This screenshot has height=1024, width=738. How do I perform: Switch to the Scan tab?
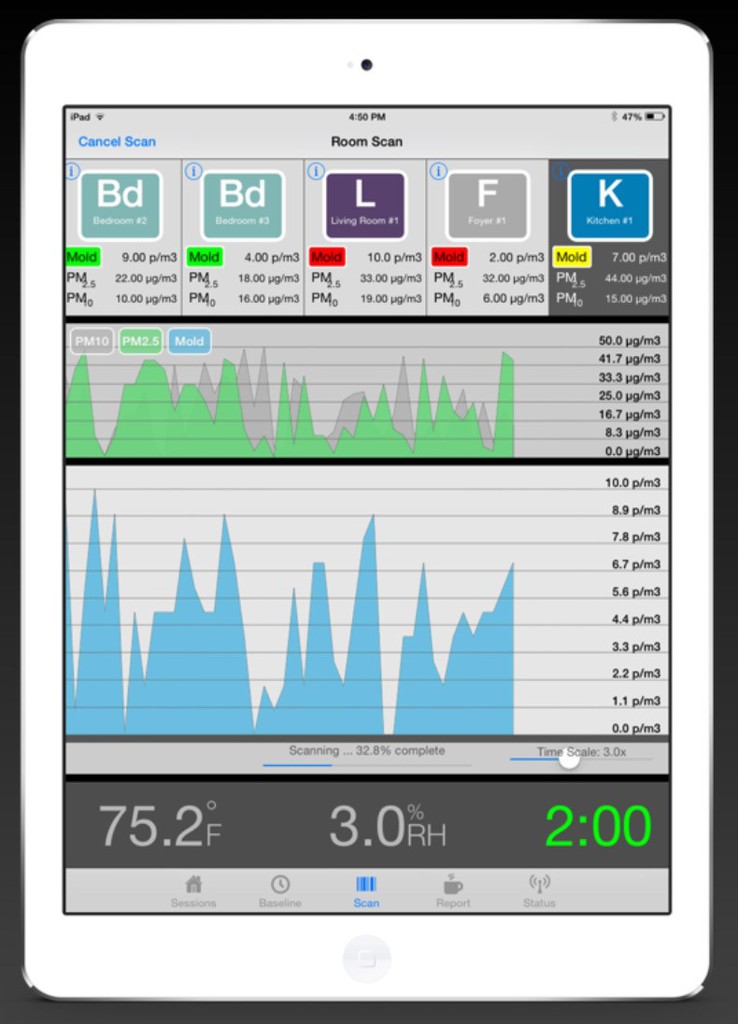click(x=366, y=890)
